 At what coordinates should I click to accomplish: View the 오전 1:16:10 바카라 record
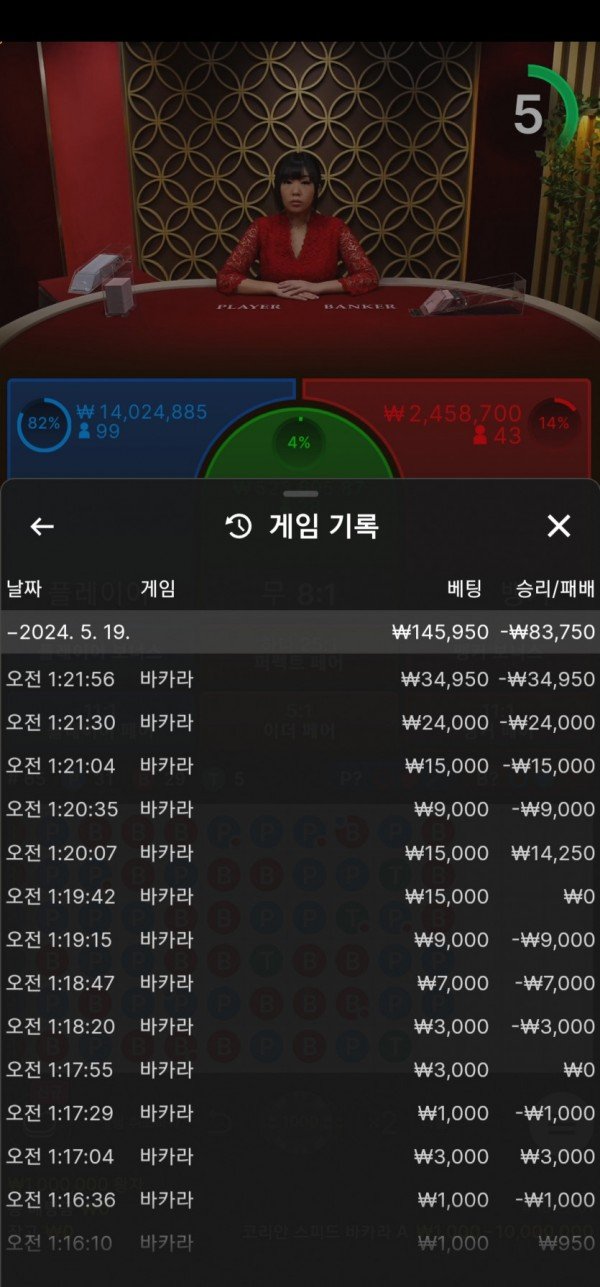click(x=300, y=1243)
